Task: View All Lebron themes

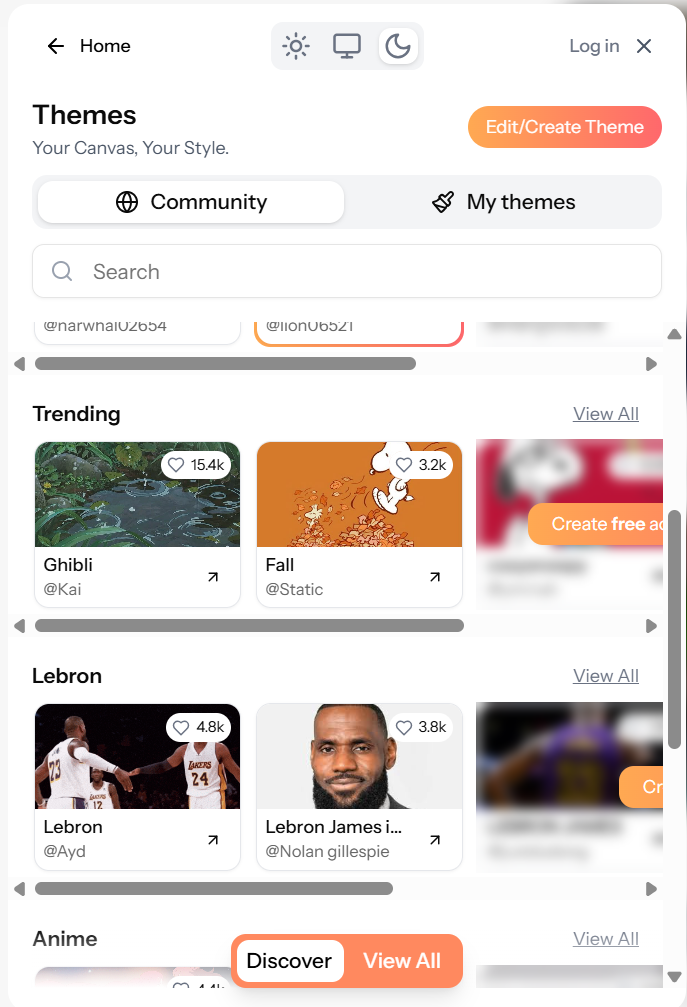Action: point(605,676)
